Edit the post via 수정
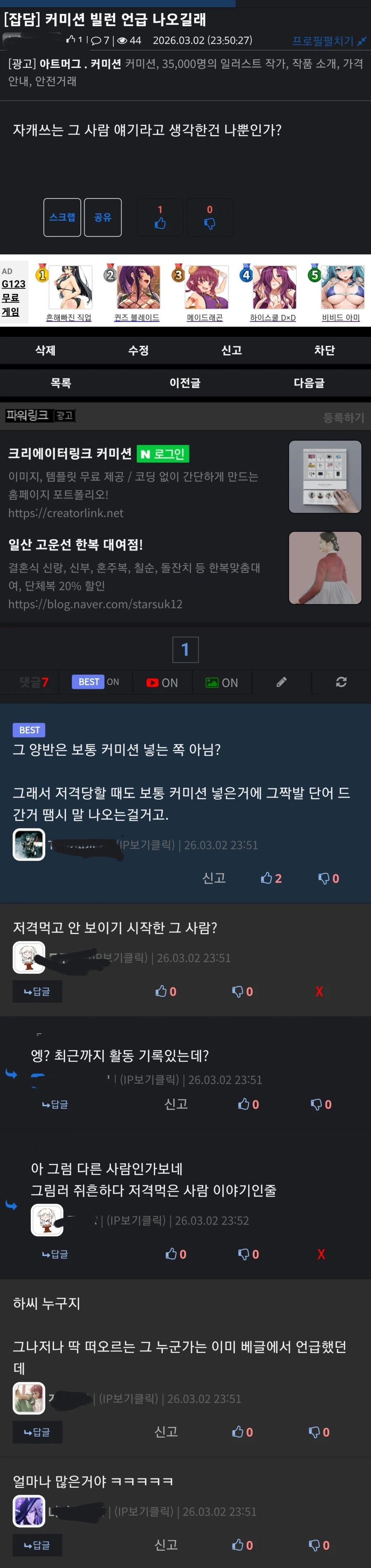 (x=138, y=350)
